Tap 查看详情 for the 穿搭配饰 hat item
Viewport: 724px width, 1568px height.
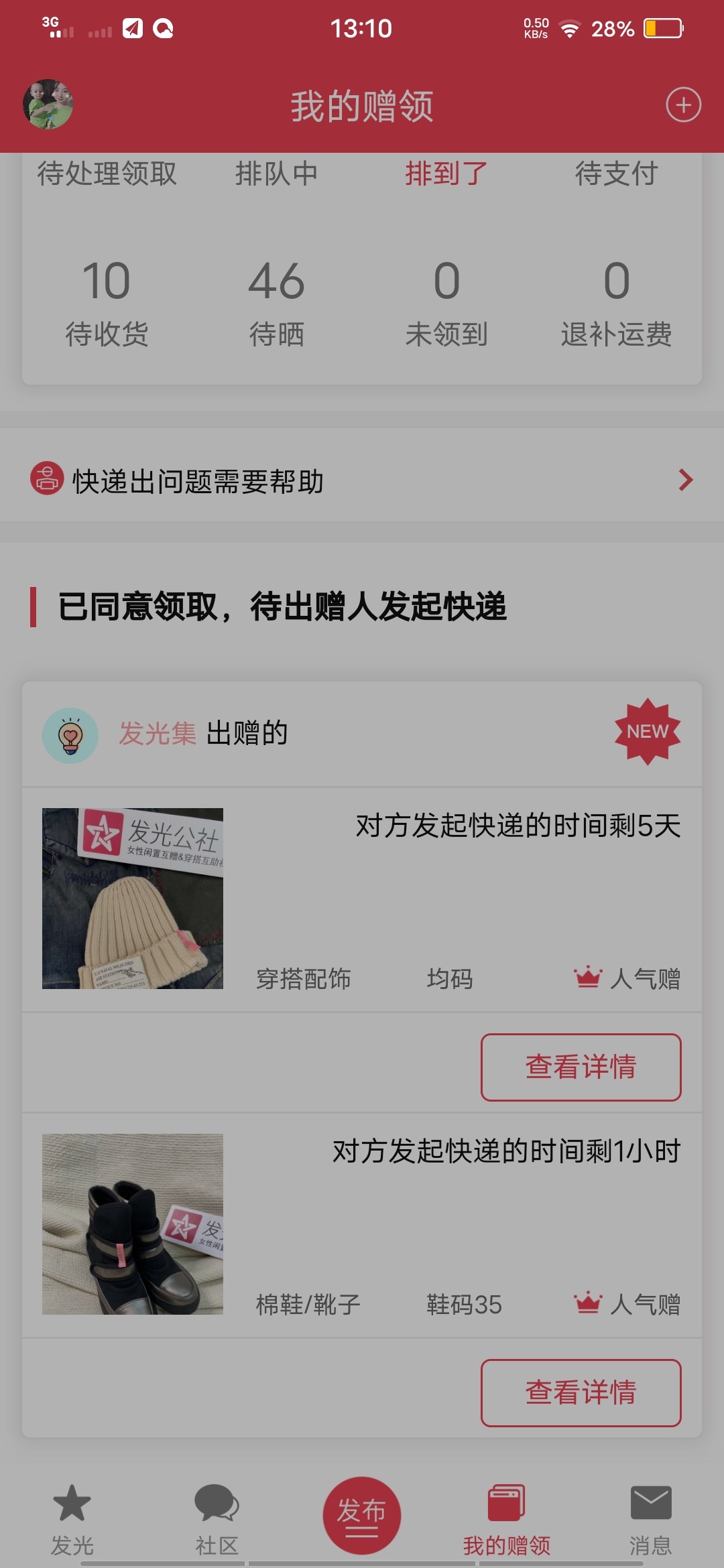pyautogui.click(x=581, y=1067)
